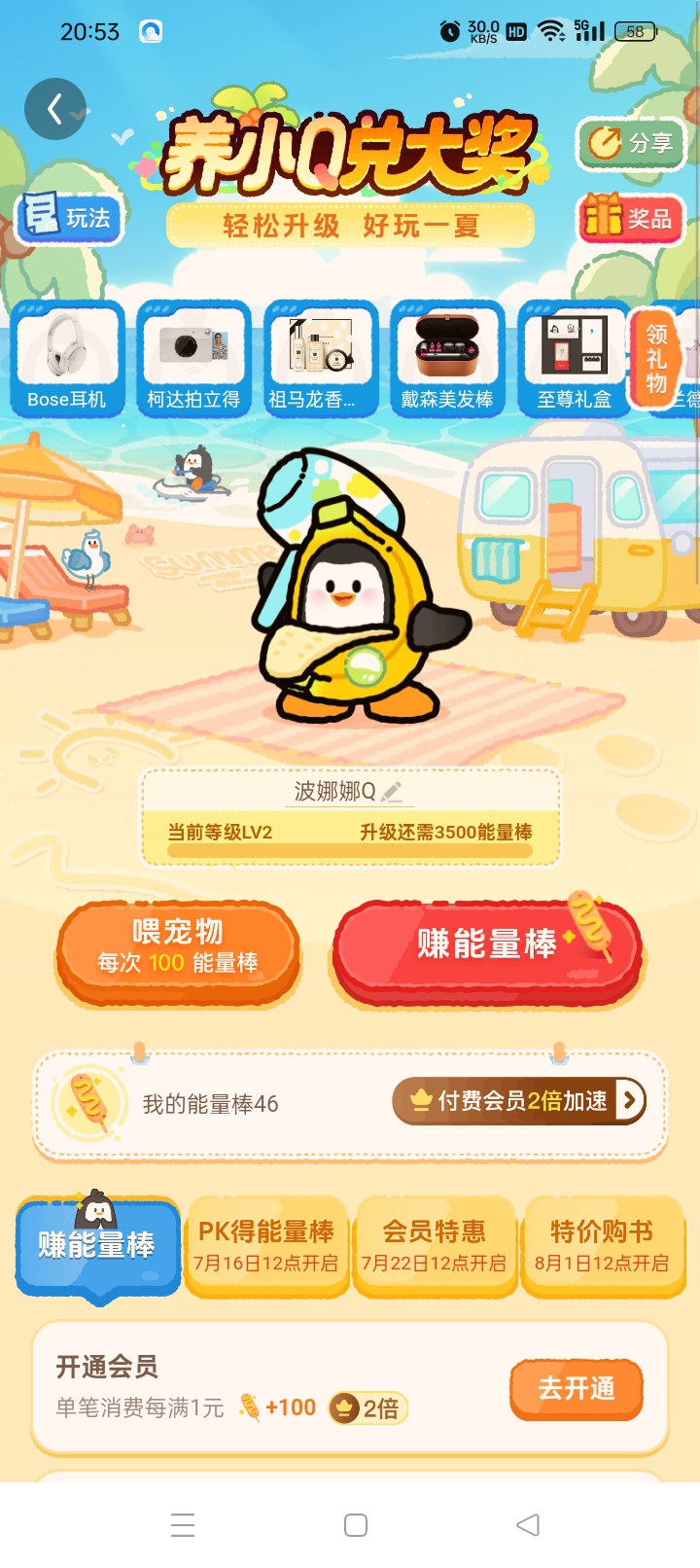Go to the system home screen
The image size is (700, 1568).
click(356, 1525)
